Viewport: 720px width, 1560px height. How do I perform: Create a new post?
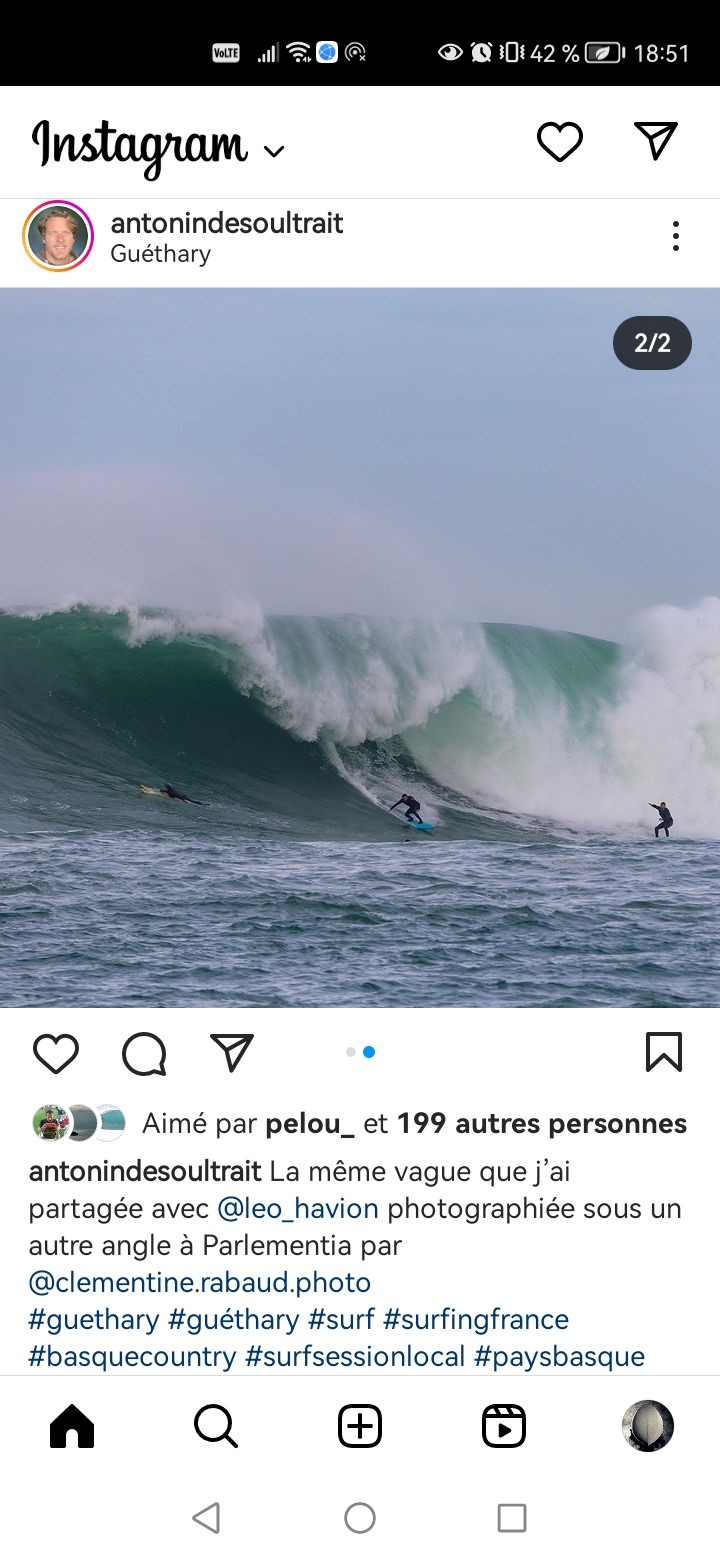coord(360,1426)
